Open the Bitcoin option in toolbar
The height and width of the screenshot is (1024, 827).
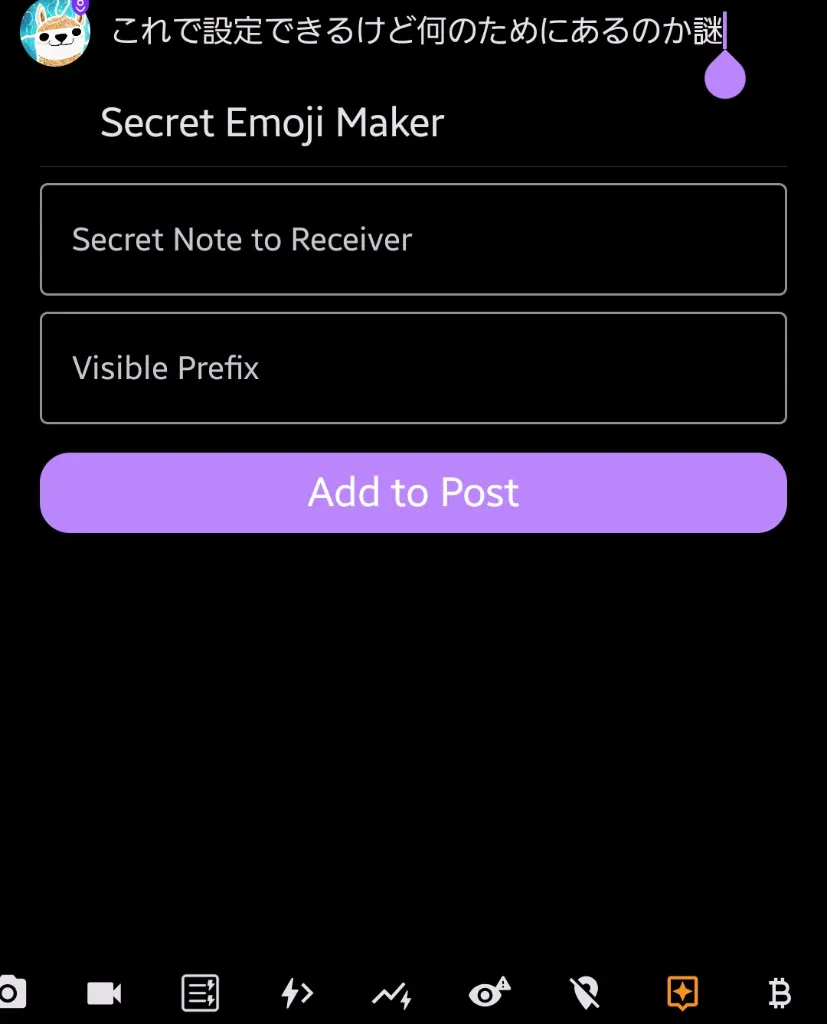[779, 993]
